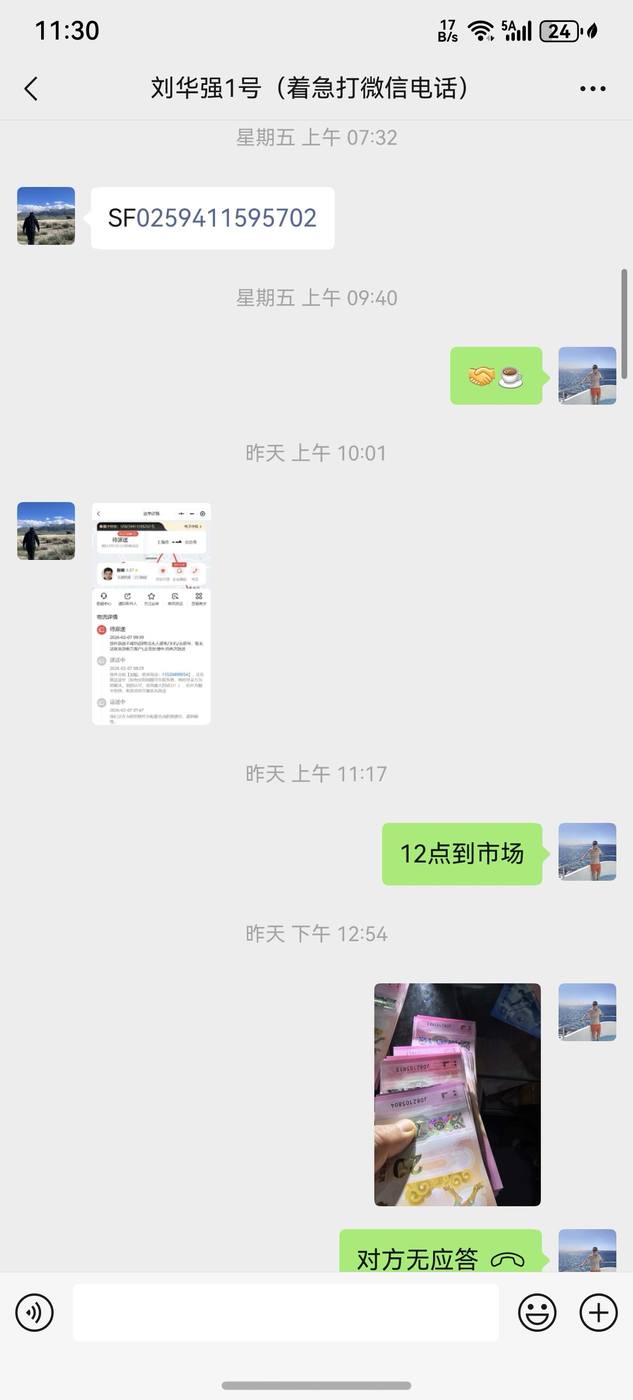Screen dimensions: 633x1400
Task: Focus the message text field
Action: click(x=285, y=1312)
